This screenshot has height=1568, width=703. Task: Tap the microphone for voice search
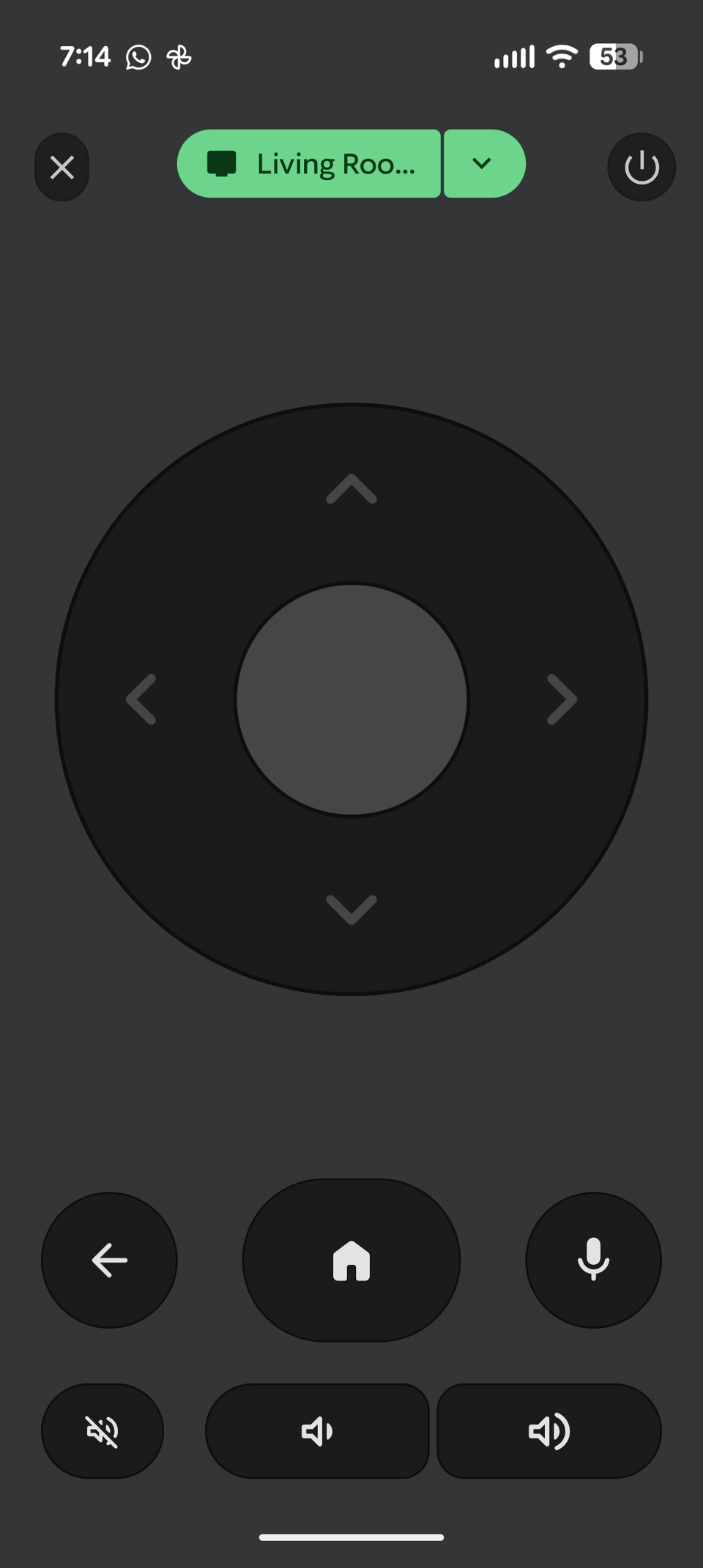pyautogui.click(x=593, y=1258)
